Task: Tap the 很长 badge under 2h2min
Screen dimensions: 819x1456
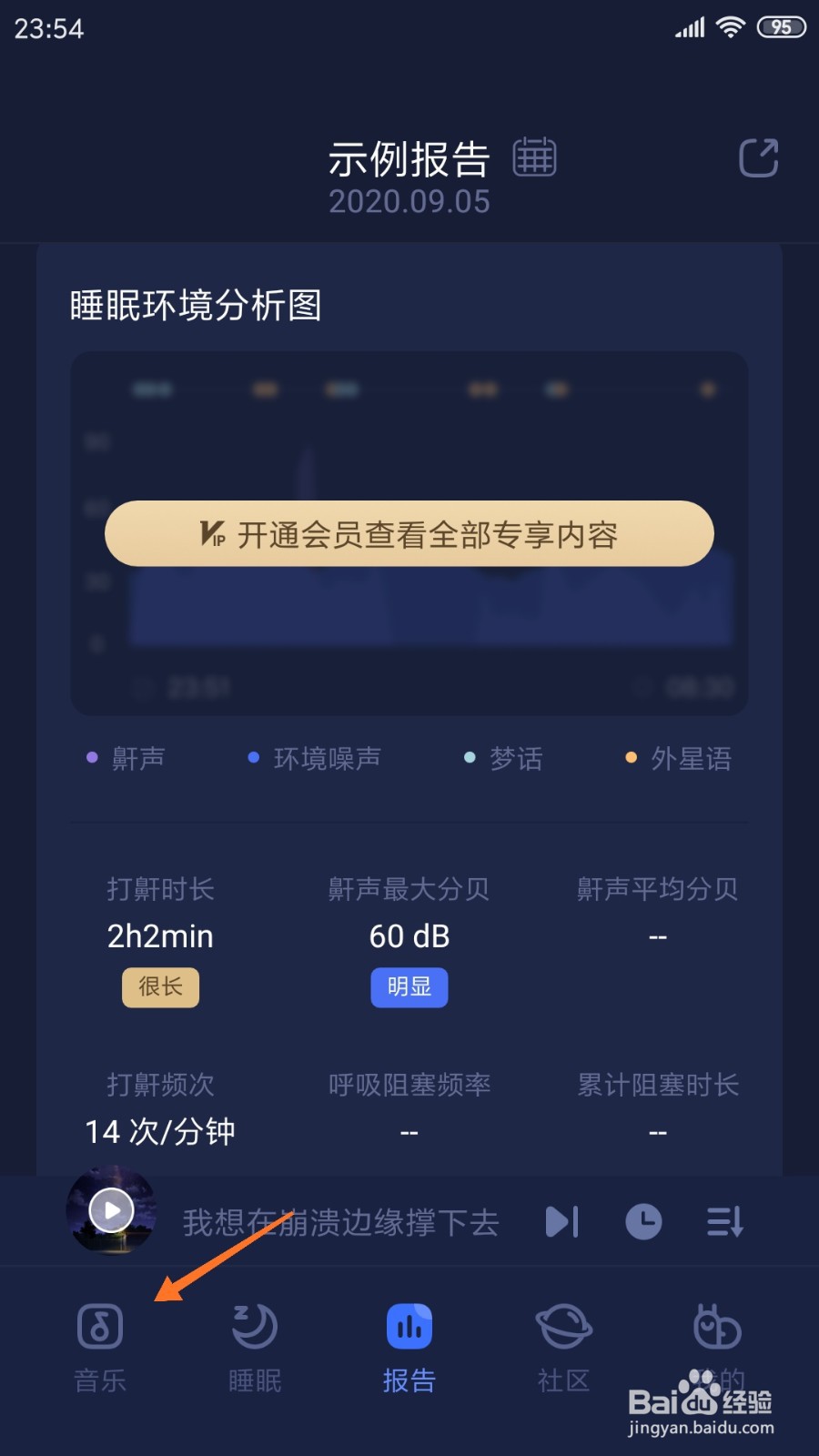Action: coord(160,987)
